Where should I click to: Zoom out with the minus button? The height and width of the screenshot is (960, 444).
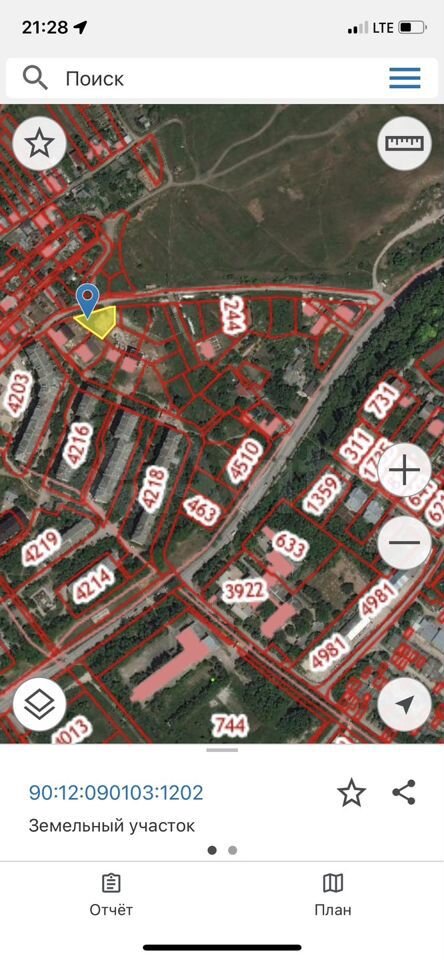coord(405,542)
